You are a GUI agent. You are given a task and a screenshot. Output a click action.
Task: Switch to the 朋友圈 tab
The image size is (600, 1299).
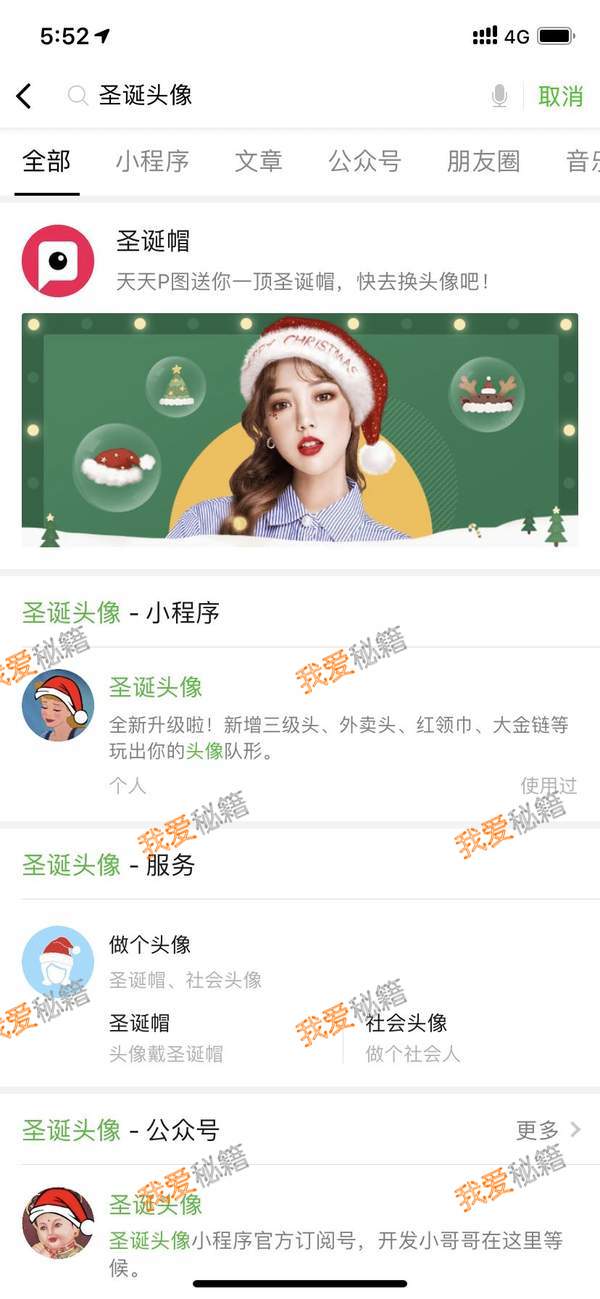(483, 161)
